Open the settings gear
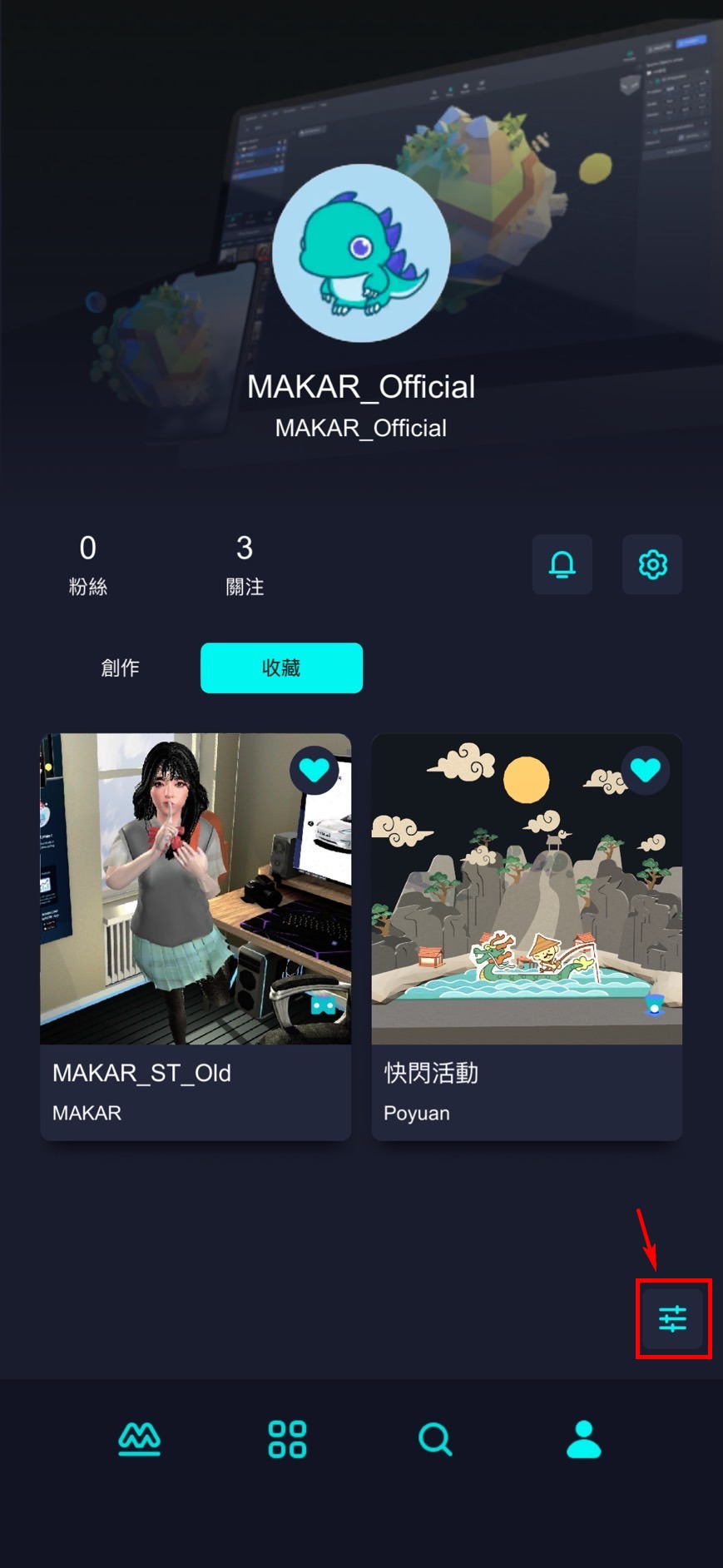The width and height of the screenshot is (723, 1568). [x=652, y=564]
